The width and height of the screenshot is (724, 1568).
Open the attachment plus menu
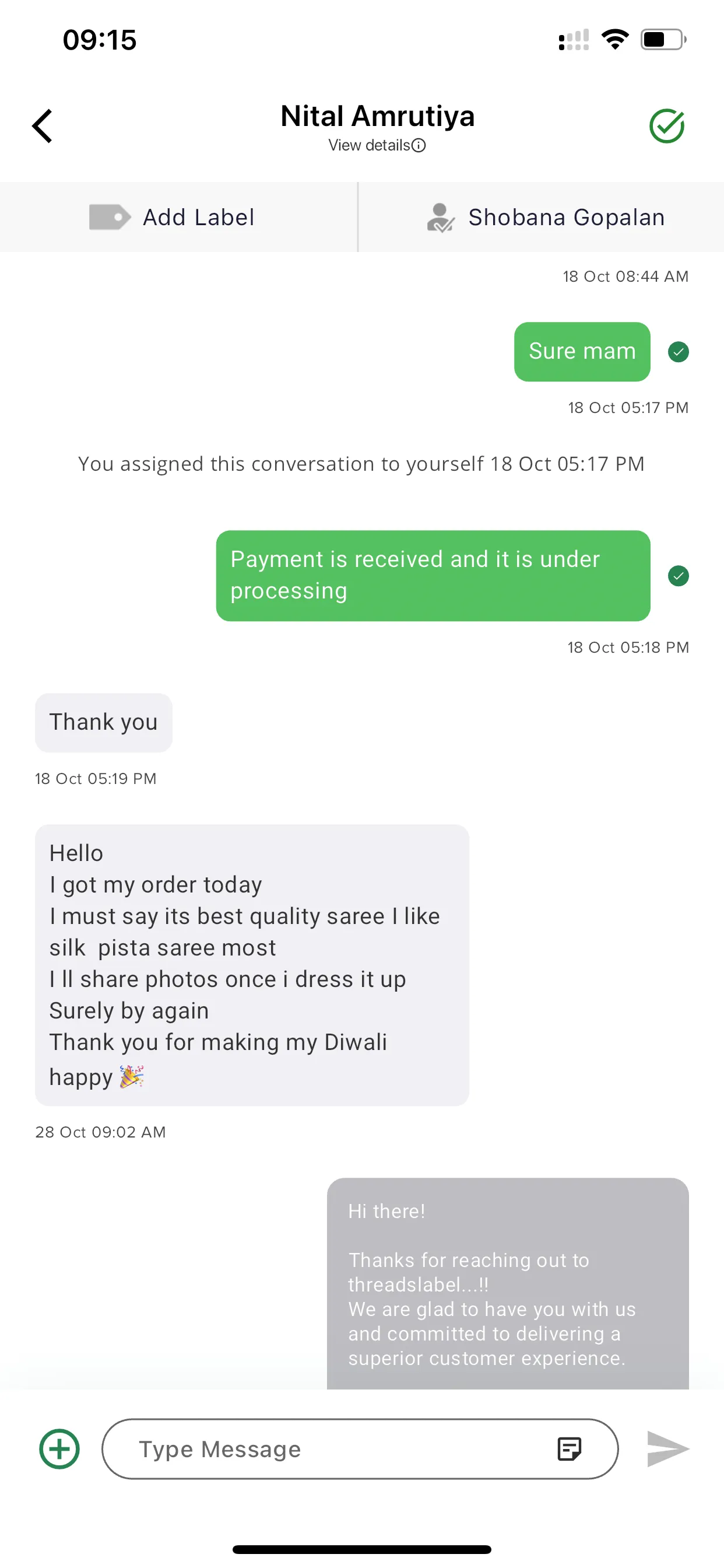coord(59,1448)
